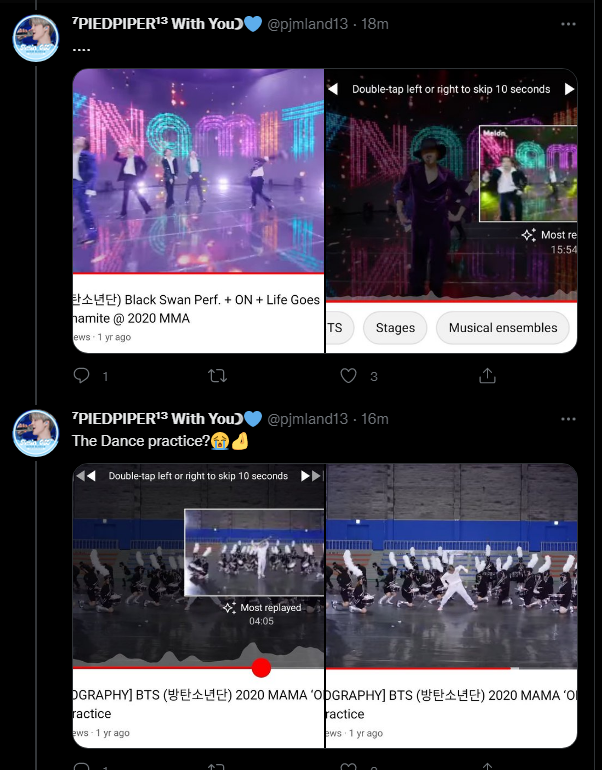Open the overflow menu on the 16m tweet
This screenshot has height=770, width=602.
tap(568, 418)
